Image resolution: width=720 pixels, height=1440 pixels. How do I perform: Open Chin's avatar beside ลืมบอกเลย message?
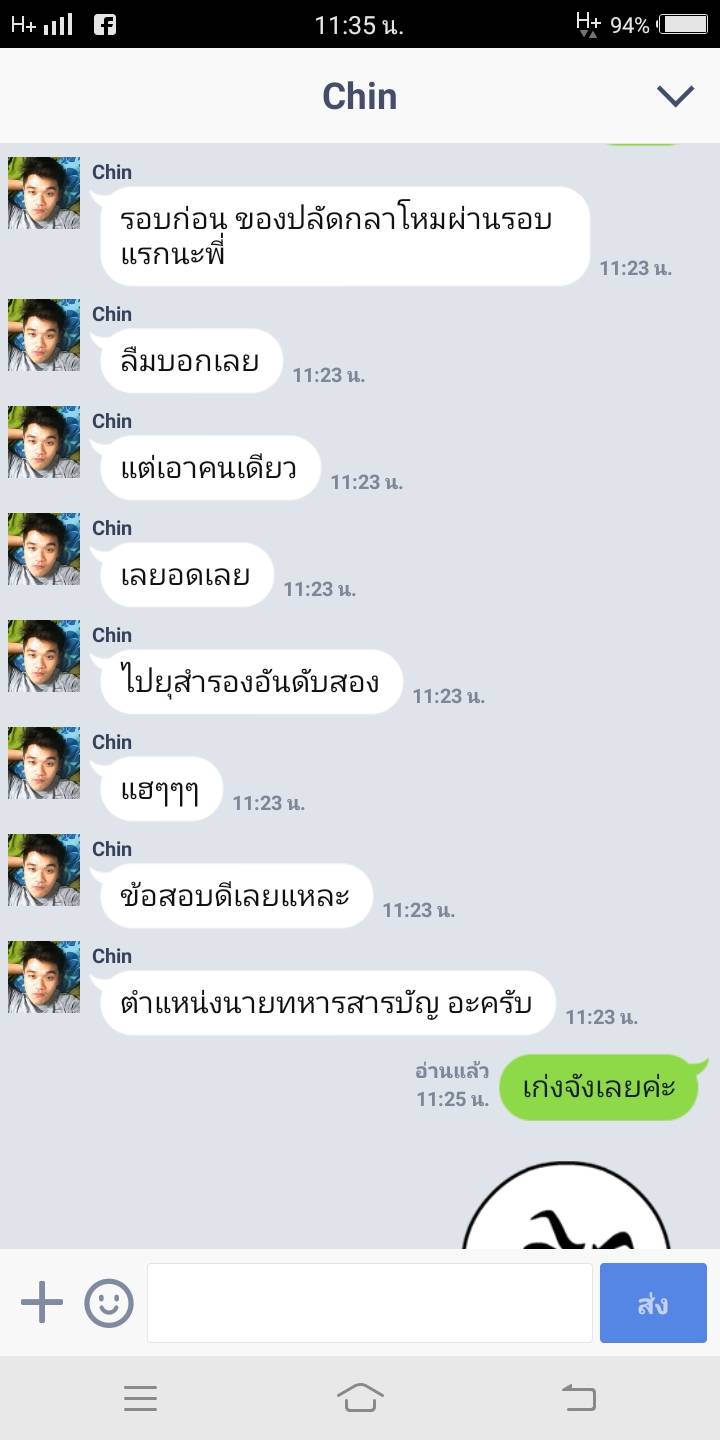(x=44, y=335)
